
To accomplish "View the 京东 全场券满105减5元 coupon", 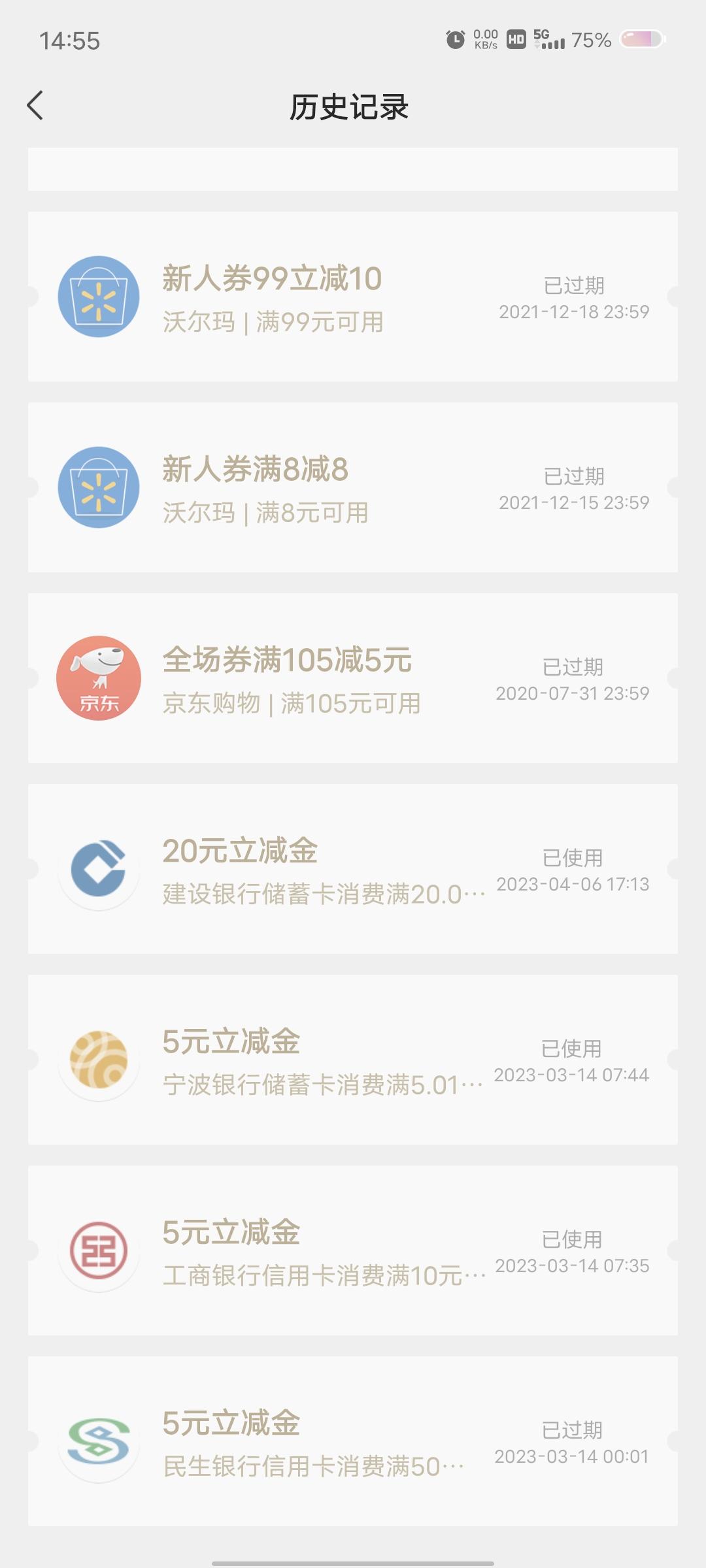I will tap(352, 678).
